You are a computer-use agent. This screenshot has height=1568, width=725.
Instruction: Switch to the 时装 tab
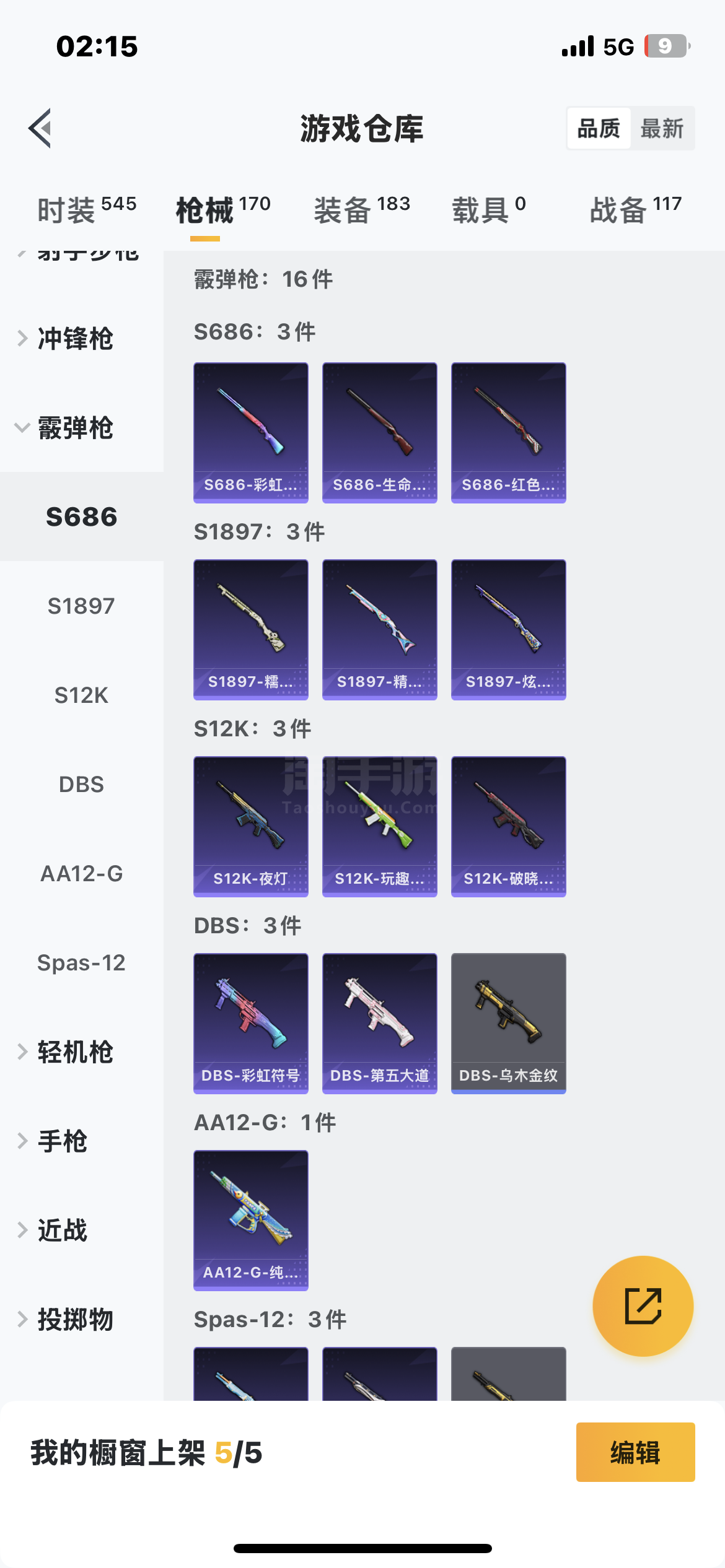(x=87, y=210)
